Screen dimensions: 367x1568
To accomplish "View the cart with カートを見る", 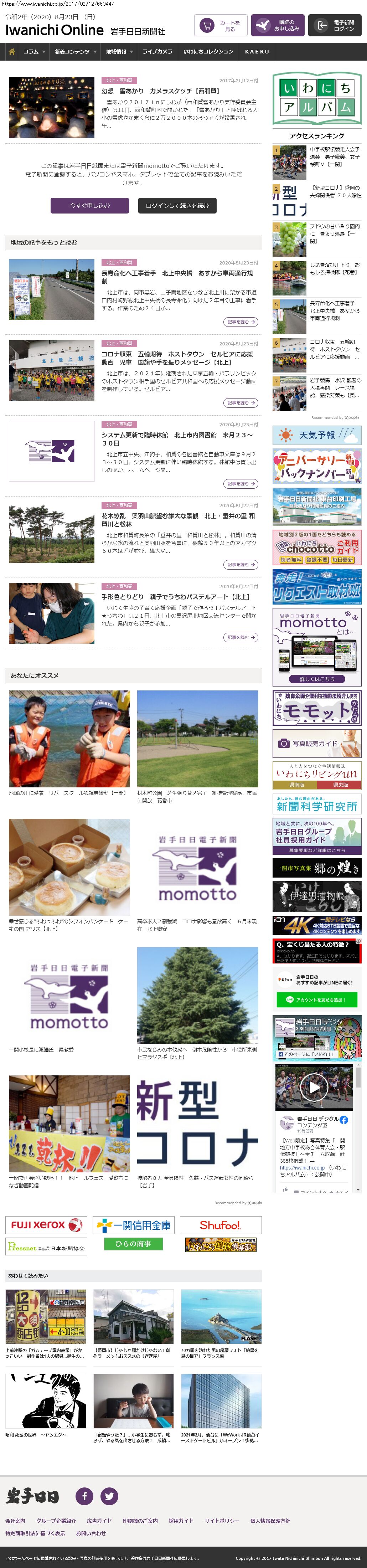I will [x=220, y=26].
